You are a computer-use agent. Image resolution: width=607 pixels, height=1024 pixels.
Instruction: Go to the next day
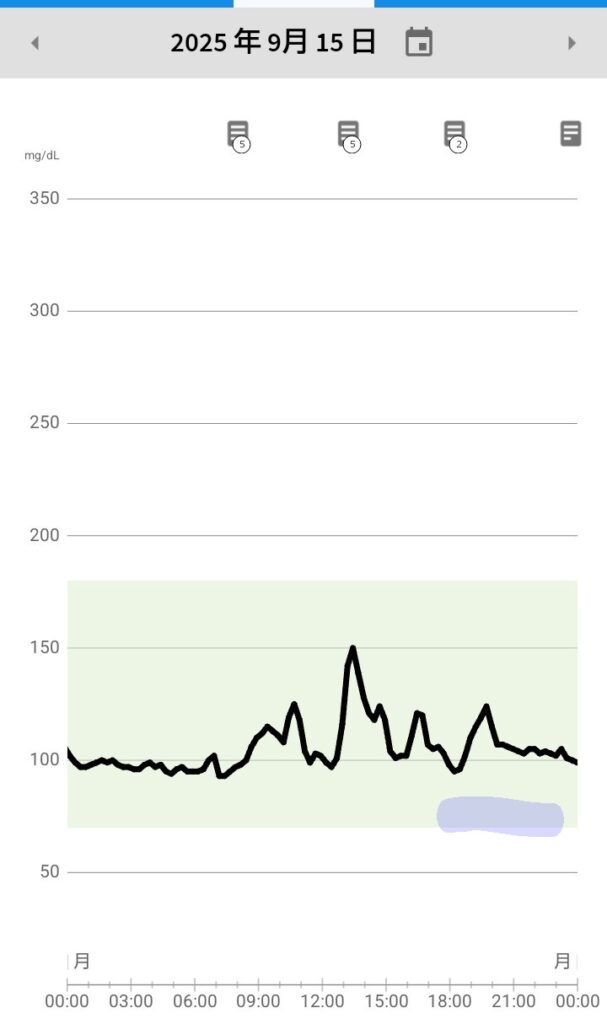click(x=572, y=43)
